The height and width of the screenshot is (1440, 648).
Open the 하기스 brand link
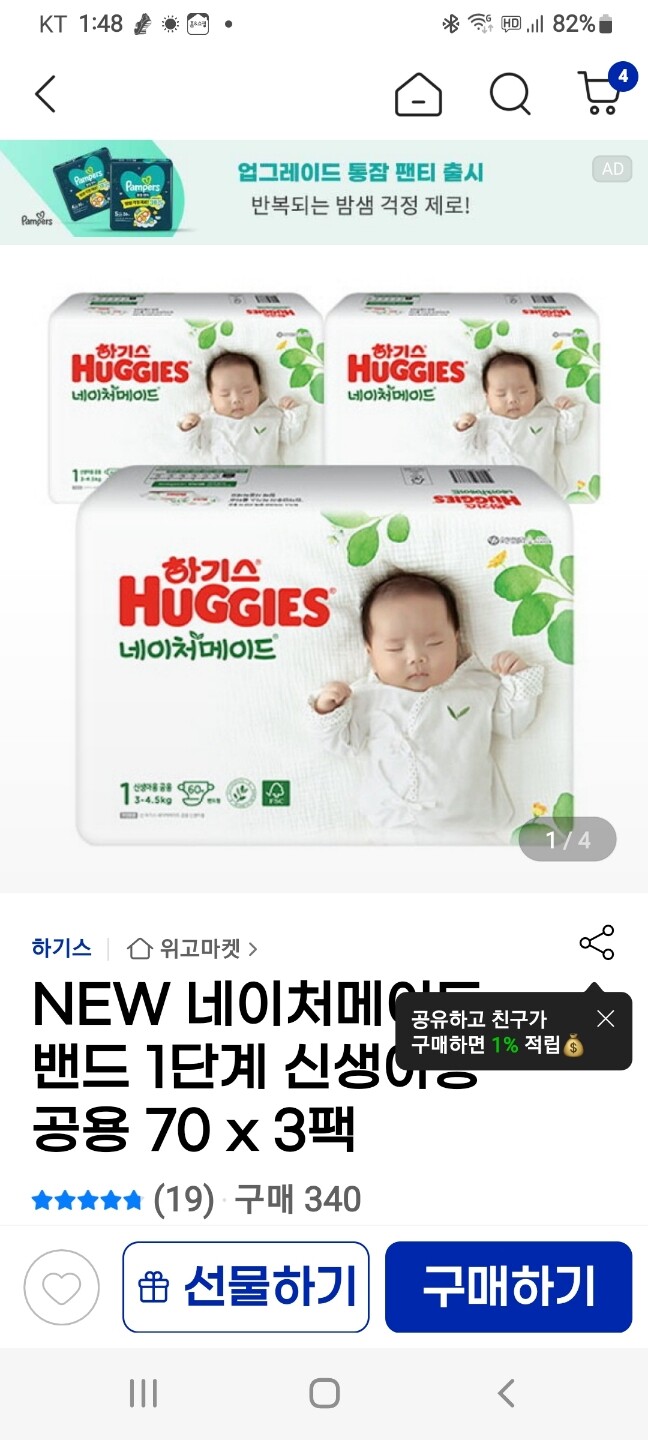coord(61,947)
